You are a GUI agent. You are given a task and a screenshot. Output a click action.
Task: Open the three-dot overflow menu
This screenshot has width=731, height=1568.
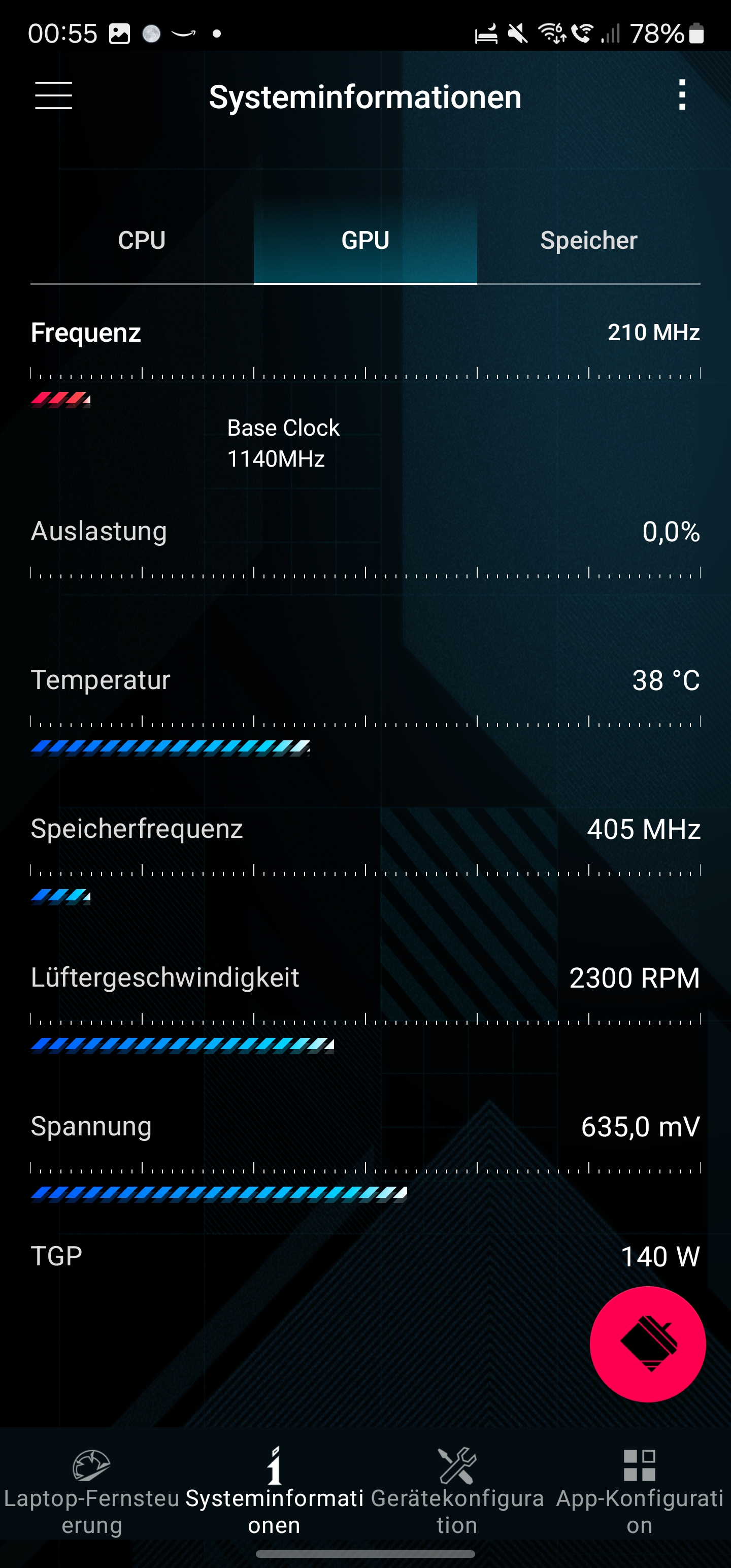[682, 95]
